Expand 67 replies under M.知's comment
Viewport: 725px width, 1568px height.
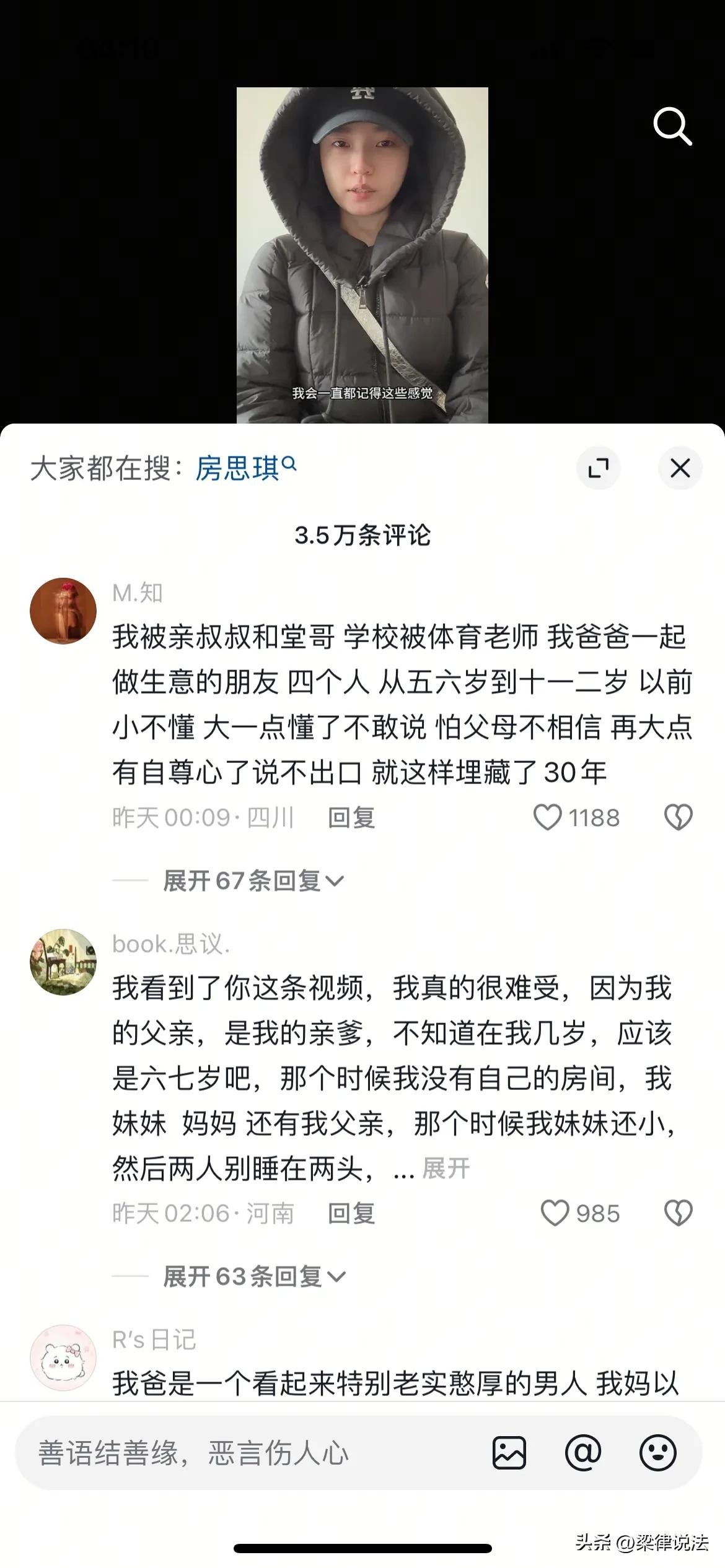[x=253, y=881]
